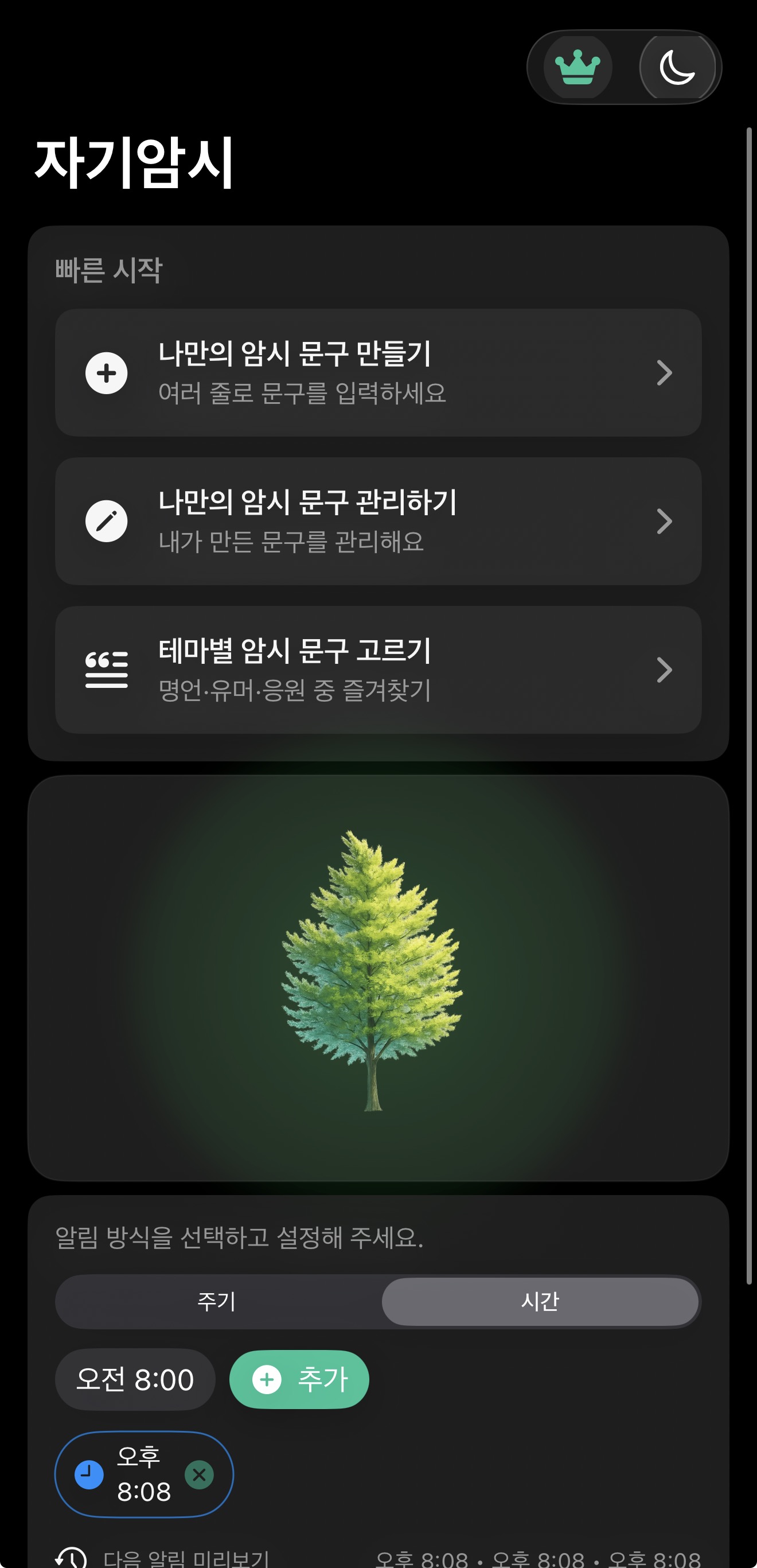The height and width of the screenshot is (1568, 757).
Task: Click the plus icon next to 나만의 암시 문구 만들기
Action: [x=107, y=373]
